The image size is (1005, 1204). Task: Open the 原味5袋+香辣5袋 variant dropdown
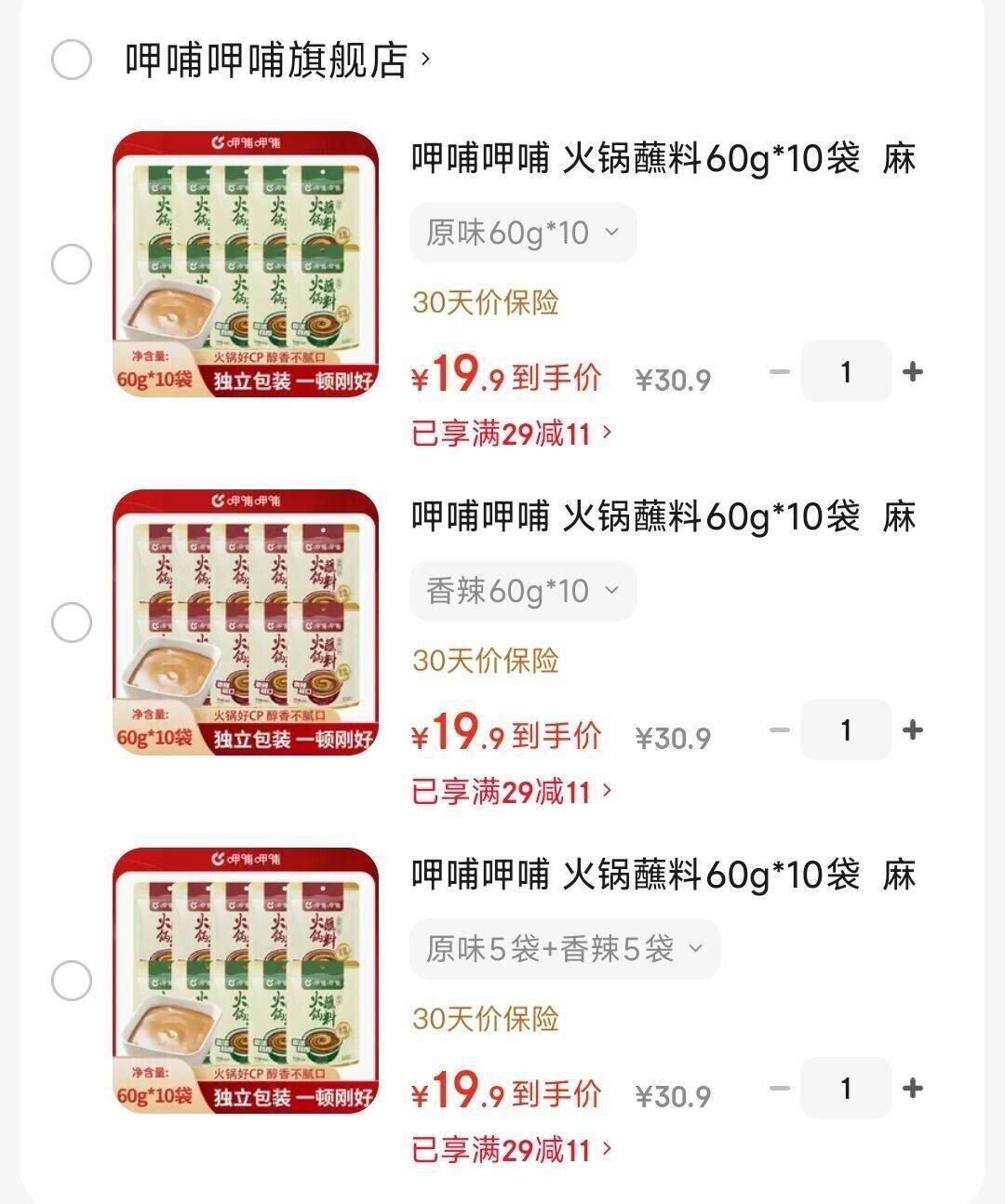566,948
